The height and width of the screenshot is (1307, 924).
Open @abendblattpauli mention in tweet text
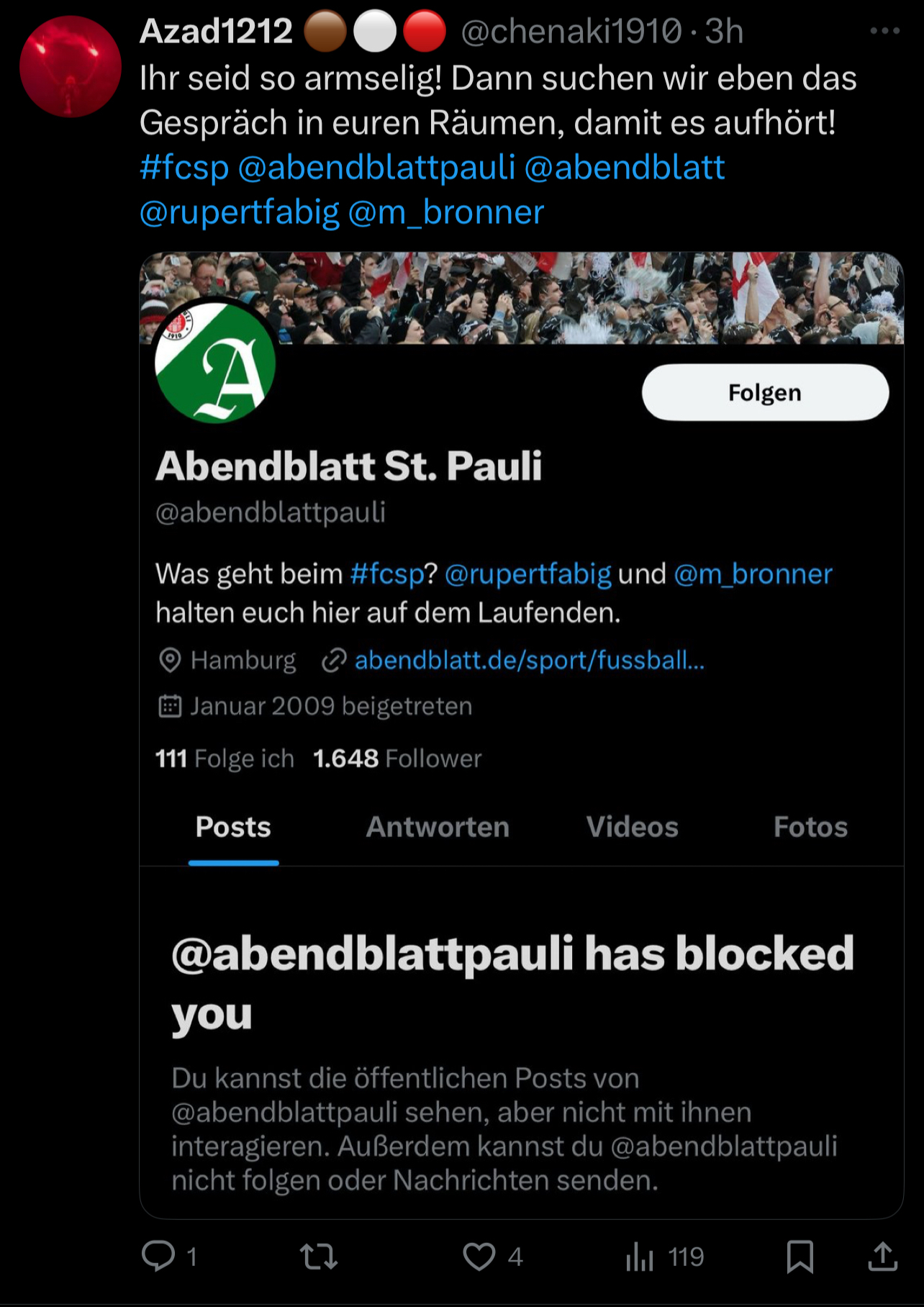[376, 168]
